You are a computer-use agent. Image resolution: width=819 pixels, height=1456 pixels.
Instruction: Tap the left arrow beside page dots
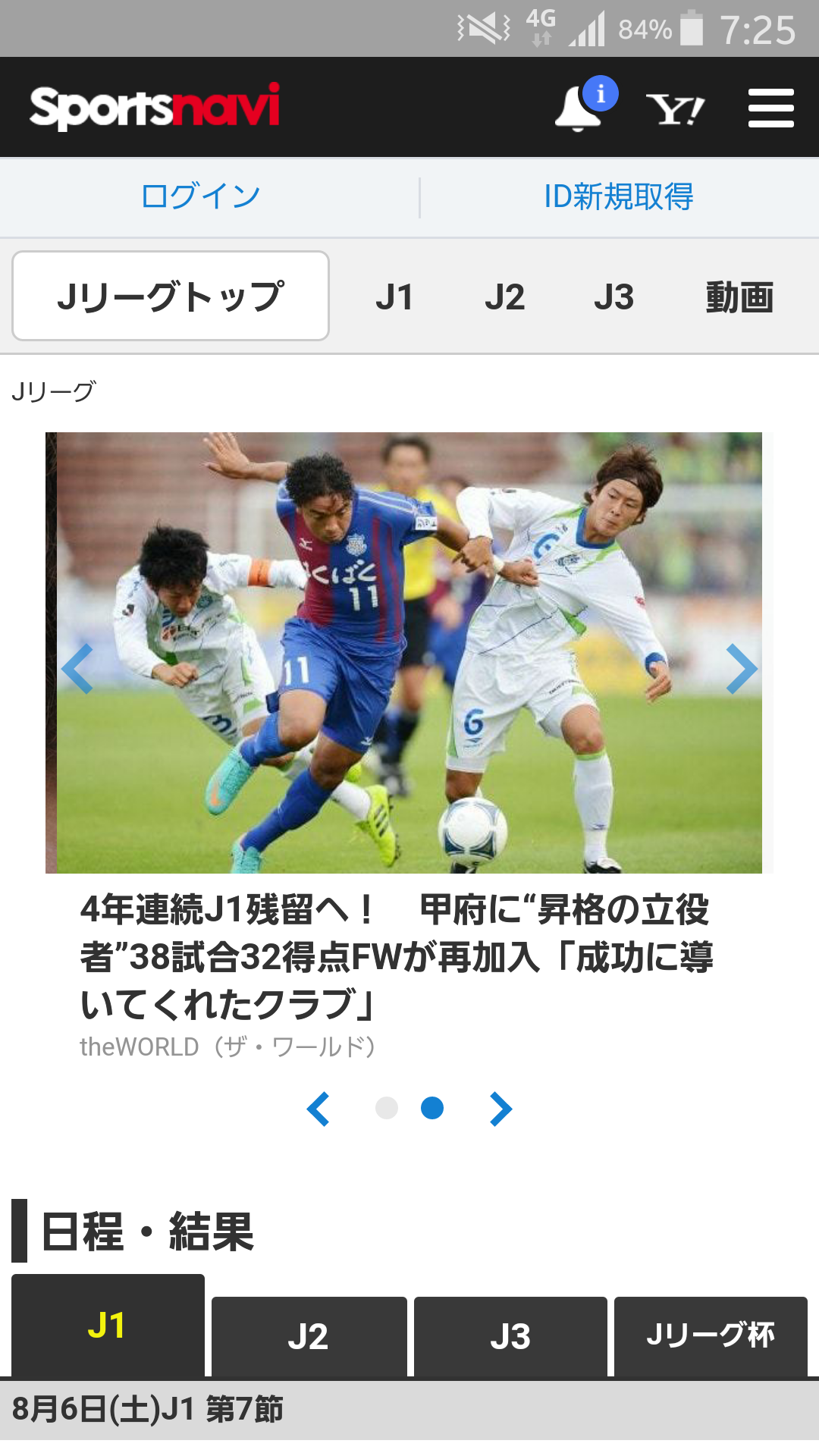tap(318, 1109)
